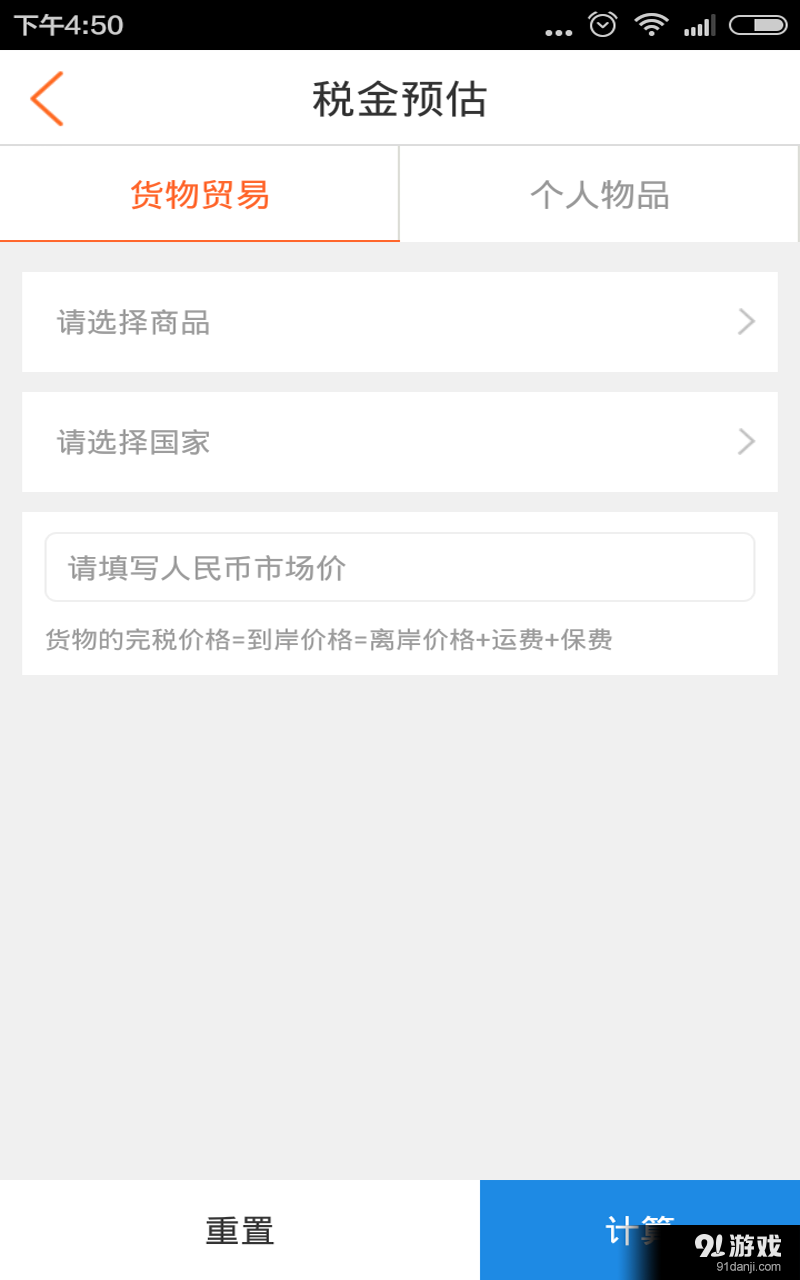Tap the orange back arrow to return
This screenshot has width=800, height=1280.
point(46,98)
